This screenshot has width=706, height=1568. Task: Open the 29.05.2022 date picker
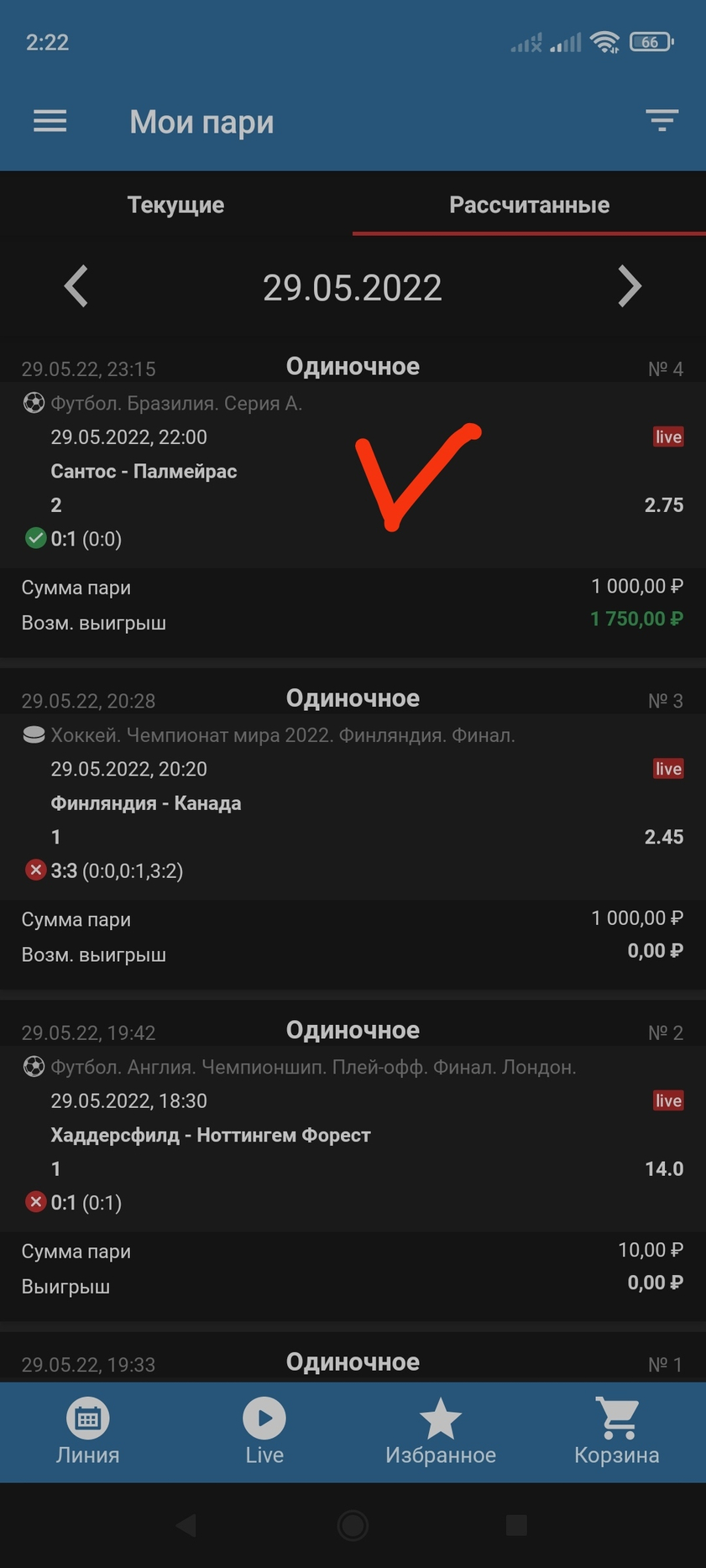(x=353, y=288)
